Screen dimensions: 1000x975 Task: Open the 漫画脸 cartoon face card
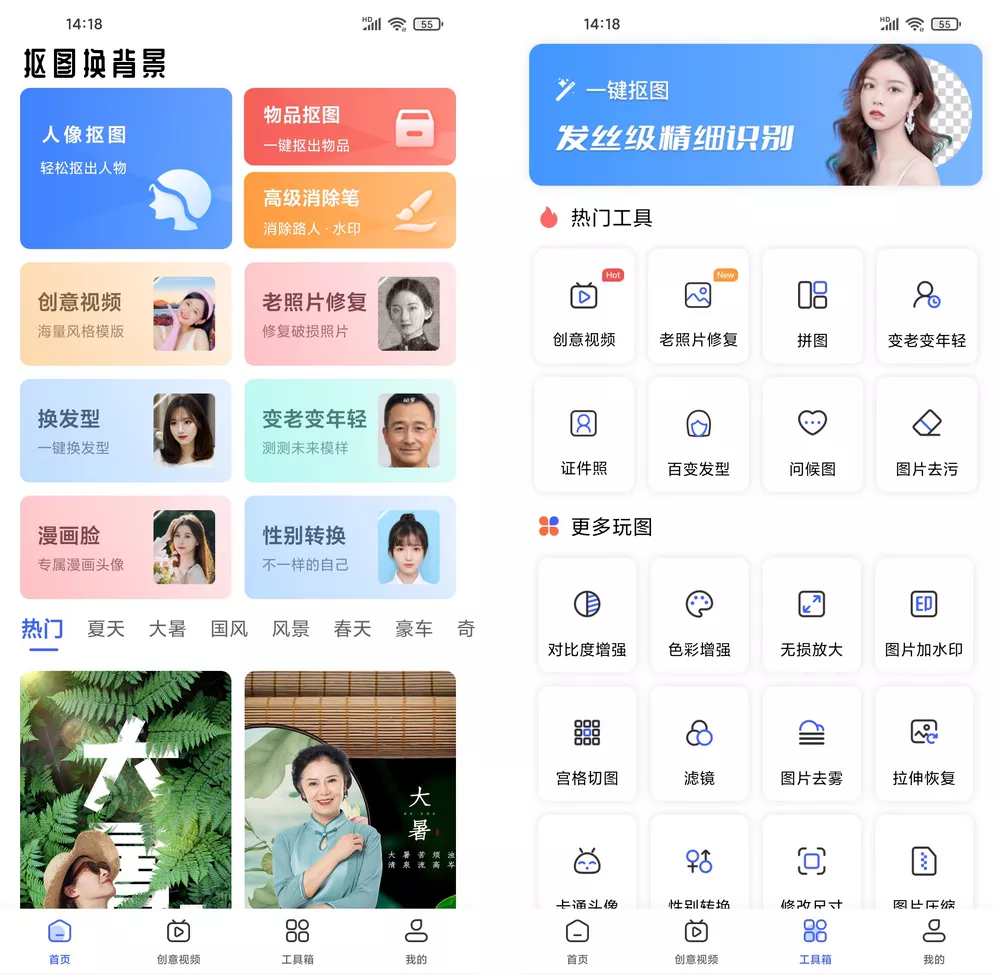[126, 547]
